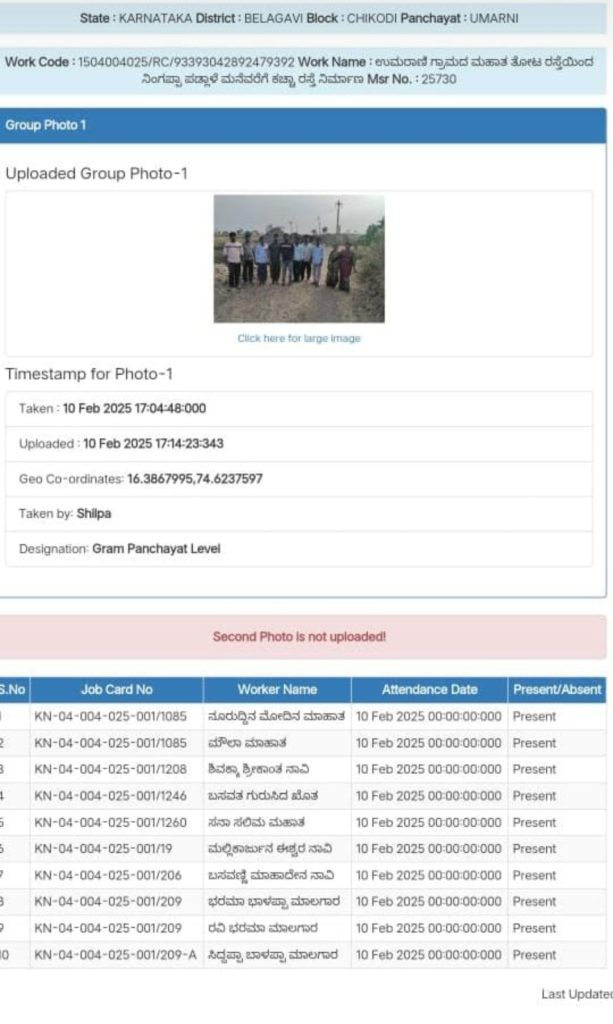The height and width of the screenshot is (1024, 613).
Task: Tap the uploaded group photo thumbnail
Action: [x=299, y=259]
